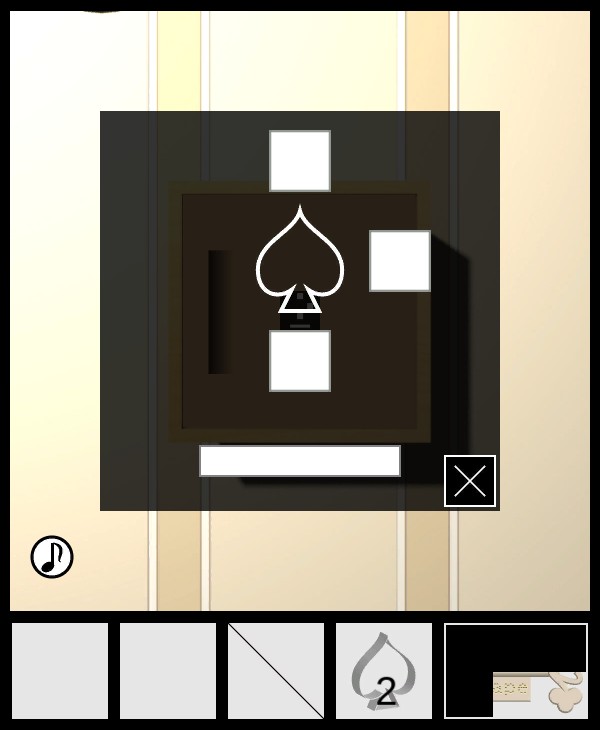The height and width of the screenshot is (730, 600).
Task: Tap the white square right of the spade
Action: point(400,261)
